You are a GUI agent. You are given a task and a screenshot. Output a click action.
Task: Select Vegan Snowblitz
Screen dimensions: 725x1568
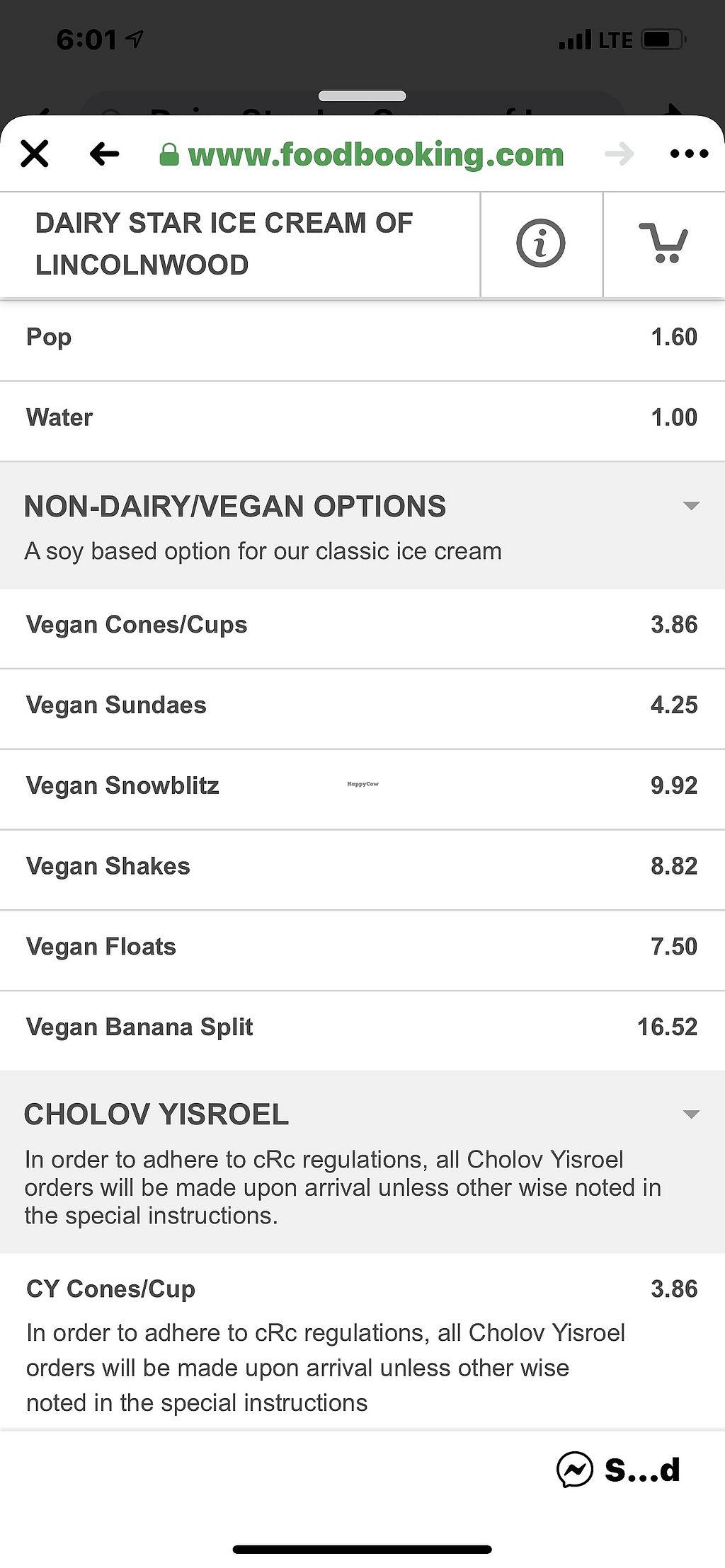(361, 786)
